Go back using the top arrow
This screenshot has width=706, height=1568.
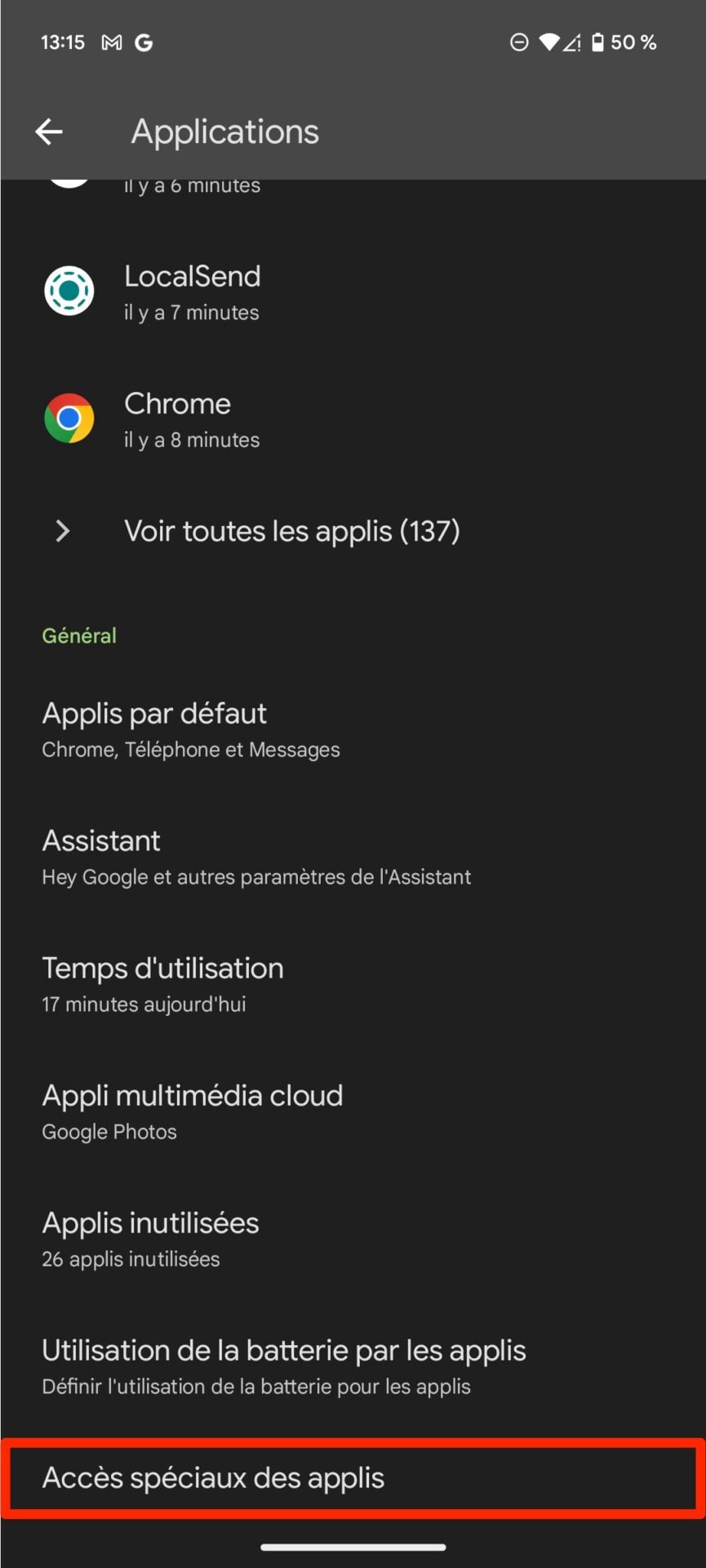click(x=49, y=131)
